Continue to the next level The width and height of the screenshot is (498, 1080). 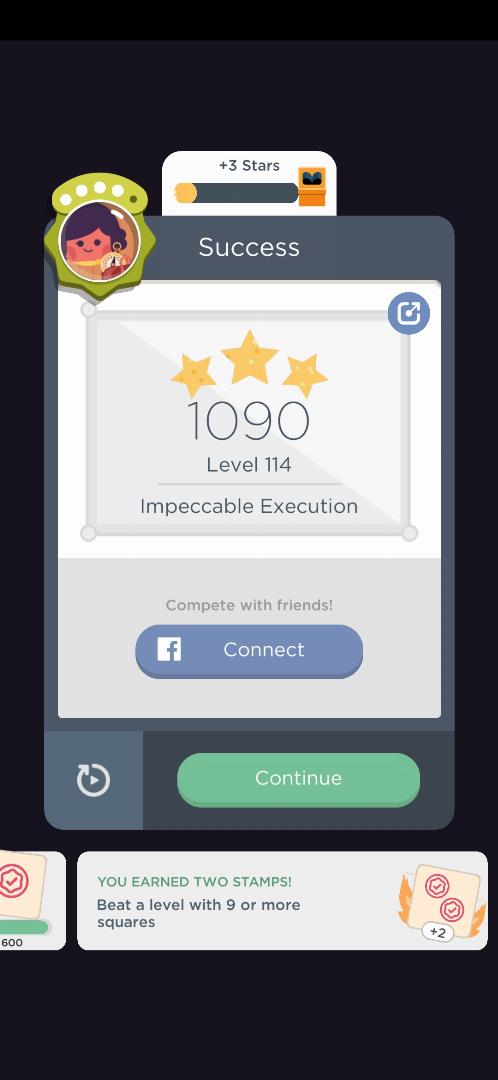tap(298, 779)
